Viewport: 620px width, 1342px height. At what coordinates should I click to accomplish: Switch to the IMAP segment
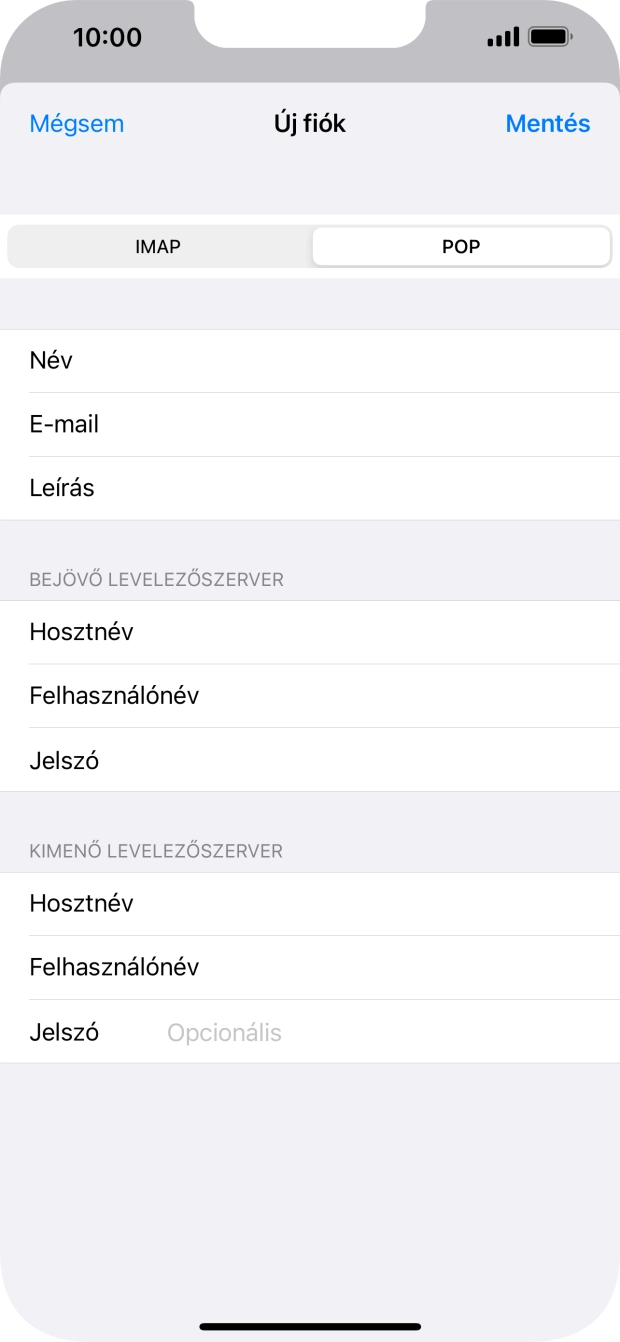coord(158,246)
